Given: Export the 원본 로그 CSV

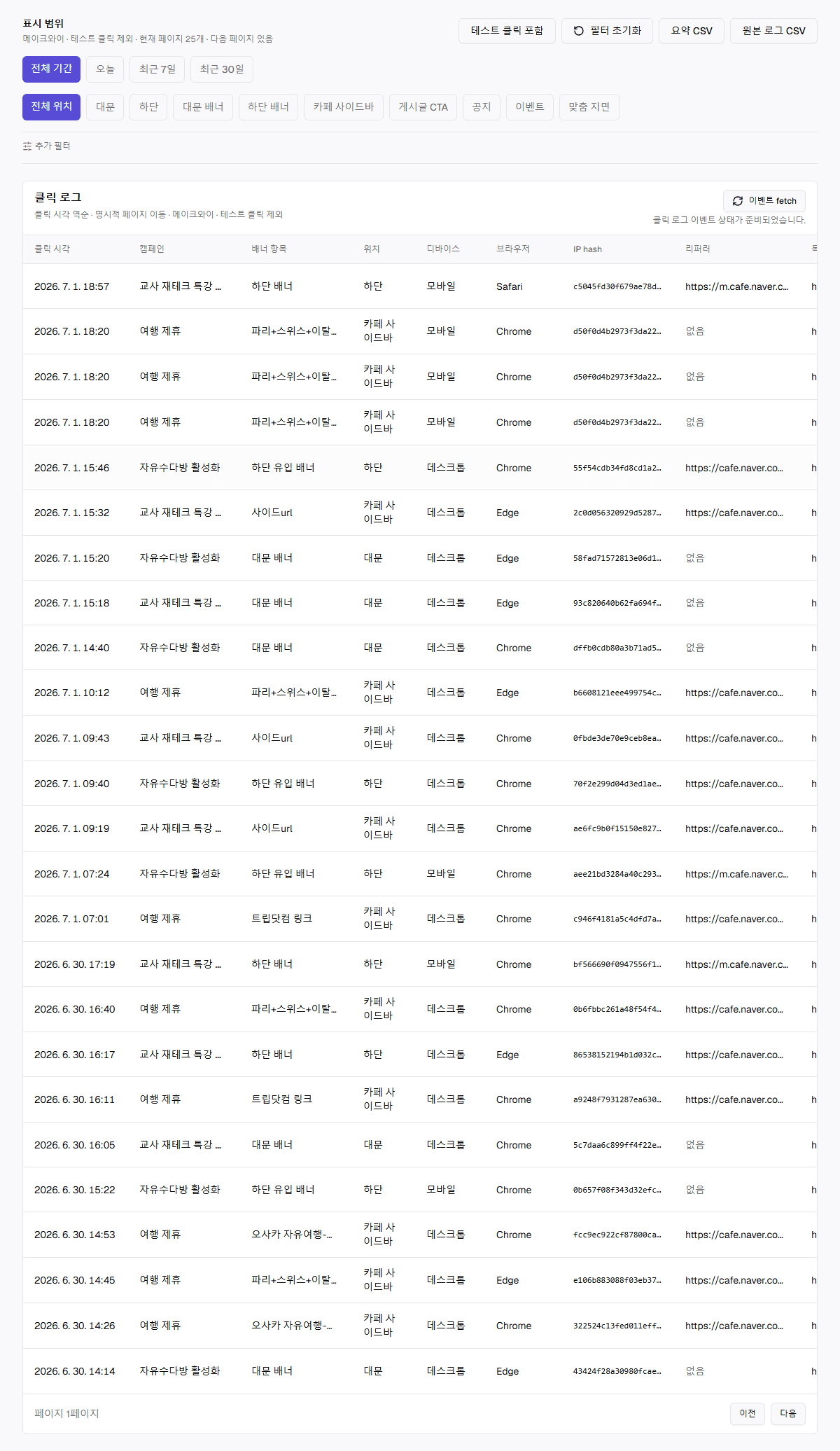Looking at the screenshot, I should coord(773,31).
